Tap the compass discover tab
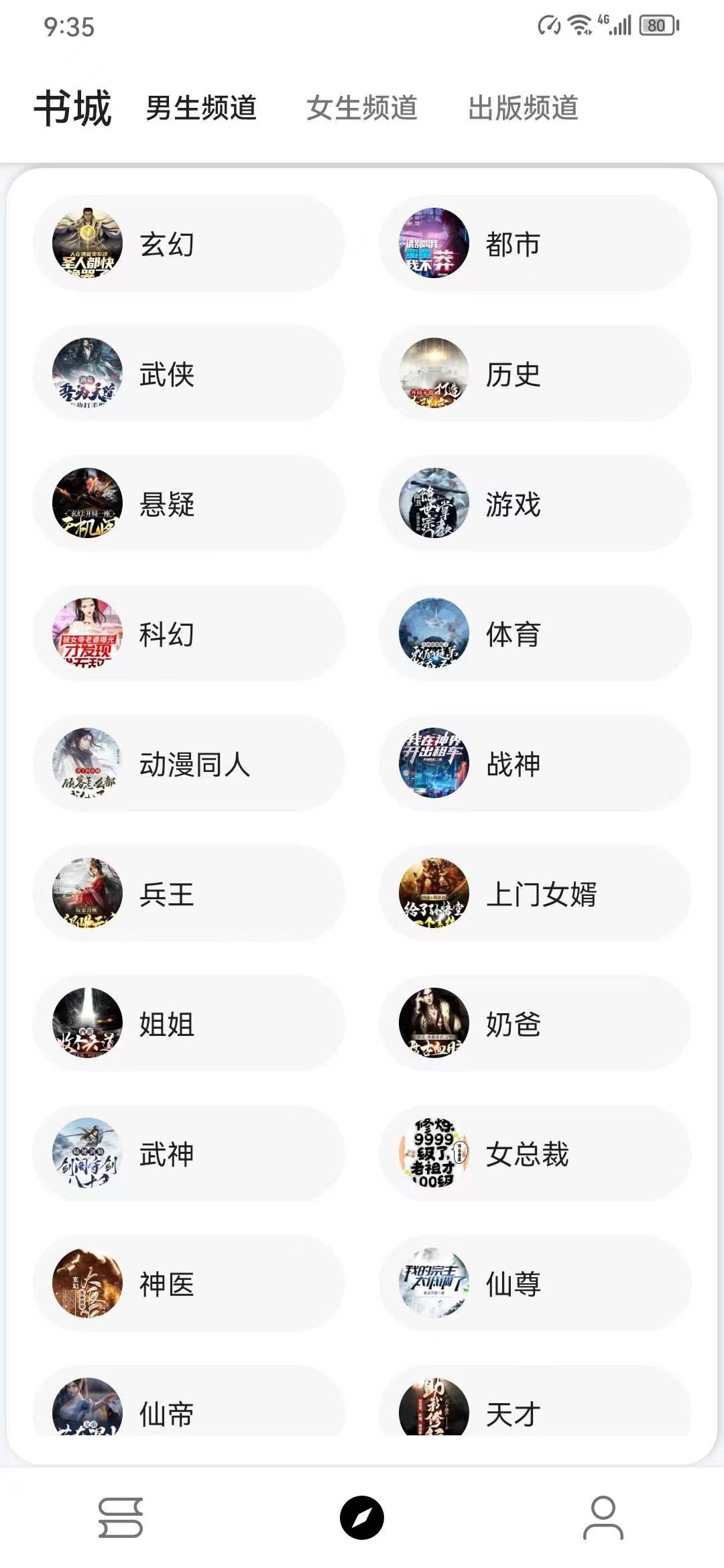This screenshot has height=1568, width=724. point(362,1517)
